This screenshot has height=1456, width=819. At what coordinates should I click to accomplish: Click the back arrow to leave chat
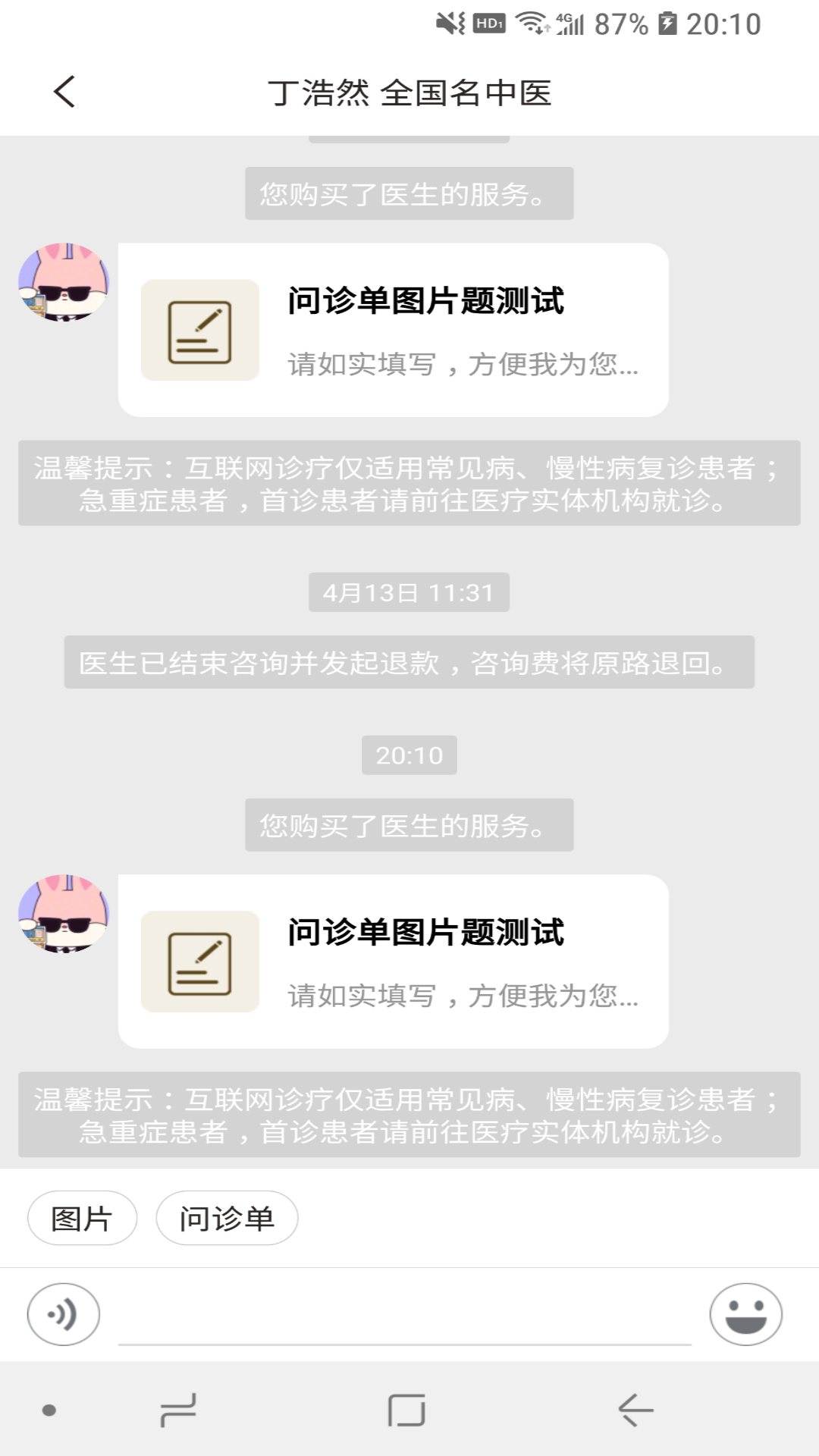coord(64,91)
